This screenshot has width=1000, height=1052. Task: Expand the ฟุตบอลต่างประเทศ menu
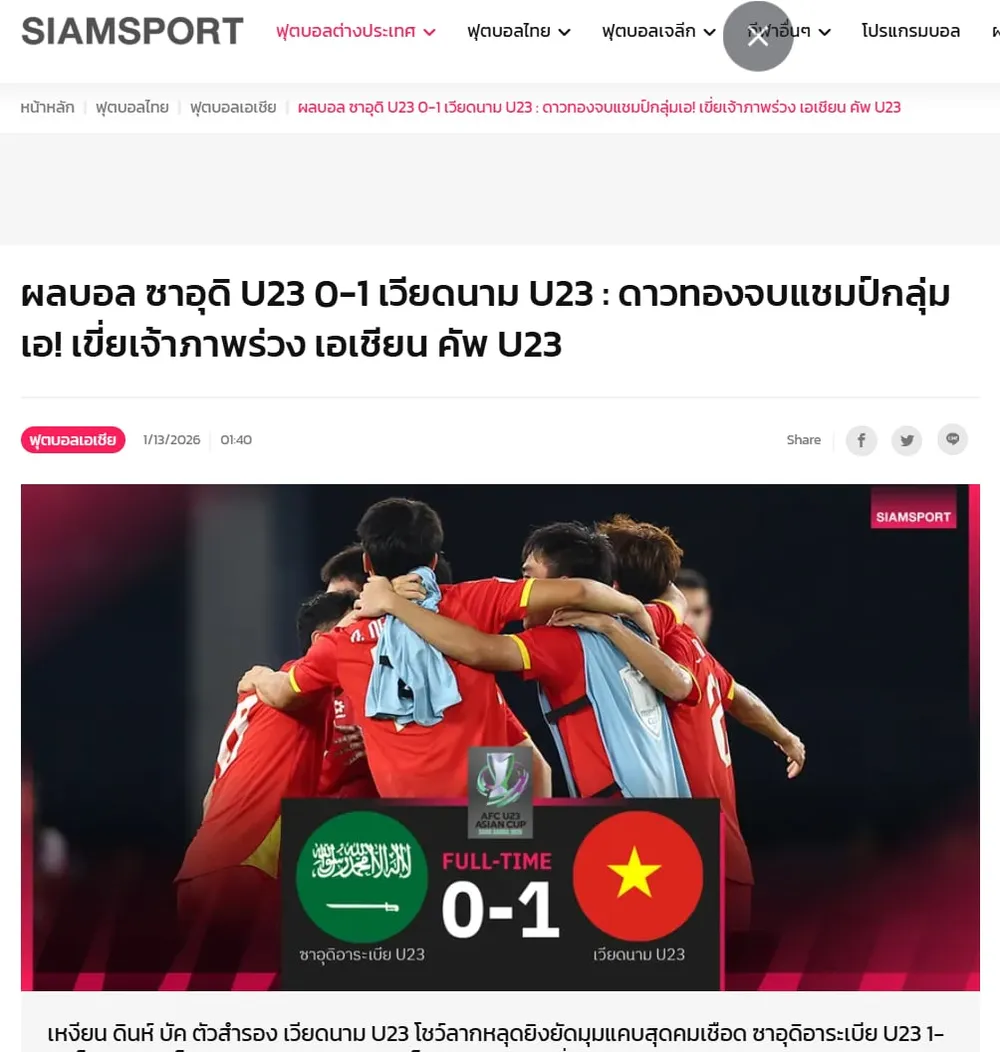(356, 31)
